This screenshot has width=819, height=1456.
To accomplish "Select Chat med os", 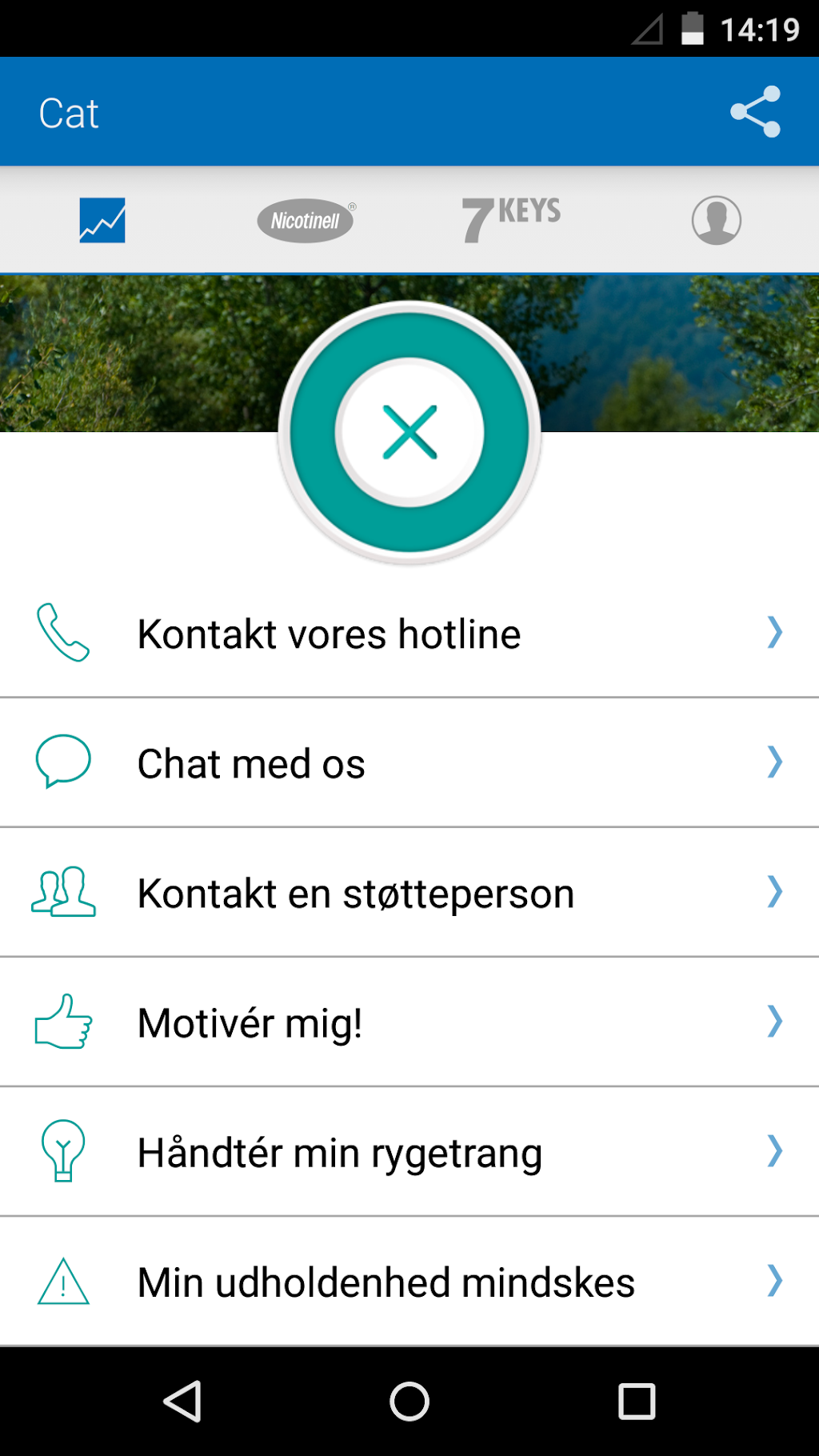I will click(409, 763).
